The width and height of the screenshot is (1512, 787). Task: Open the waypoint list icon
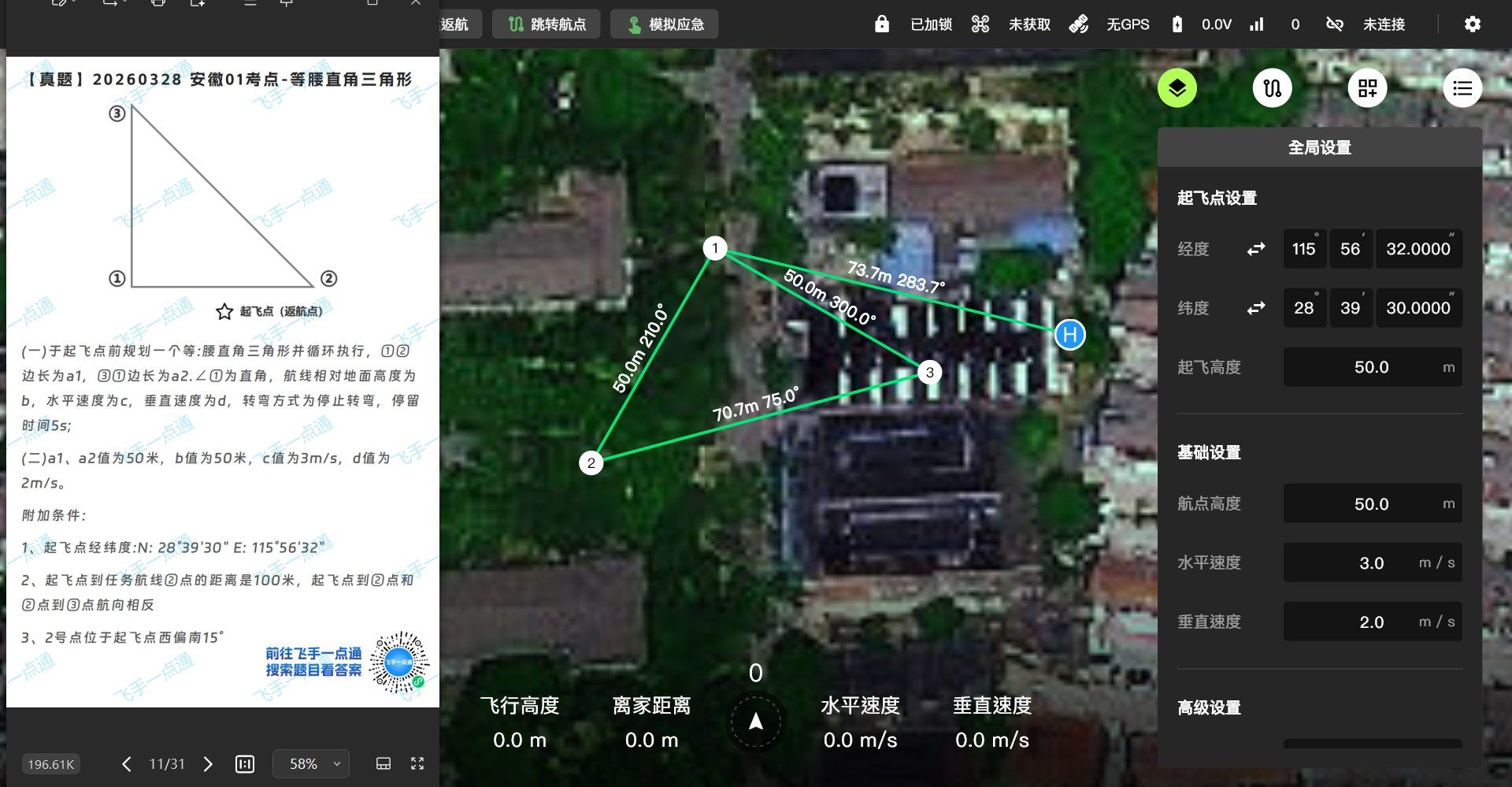coord(1462,87)
